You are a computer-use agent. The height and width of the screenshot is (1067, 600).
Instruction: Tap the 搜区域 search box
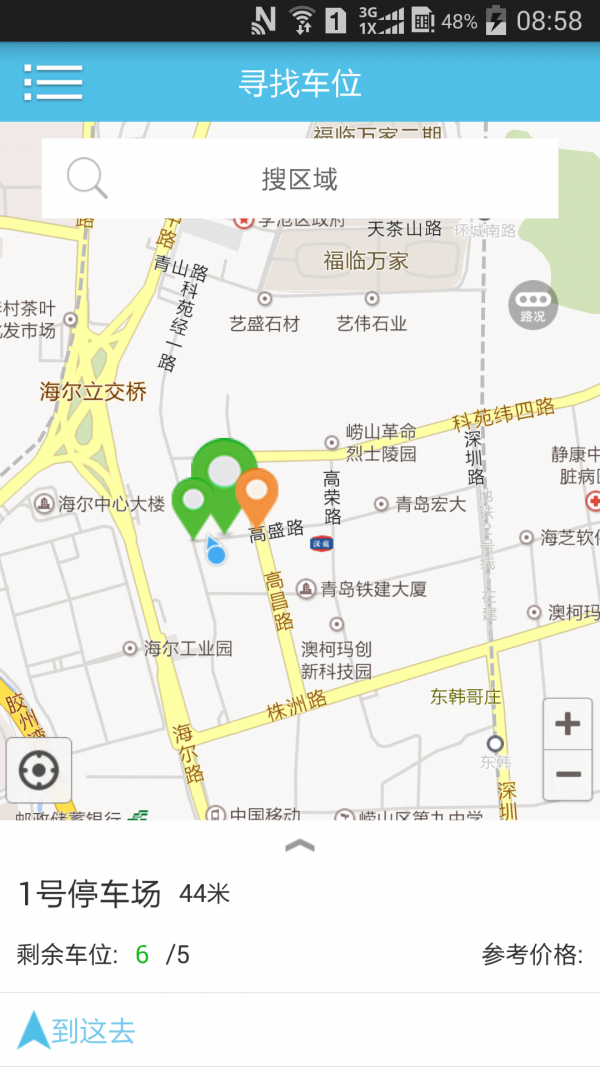pyautogui.click(x=299, y=179)
